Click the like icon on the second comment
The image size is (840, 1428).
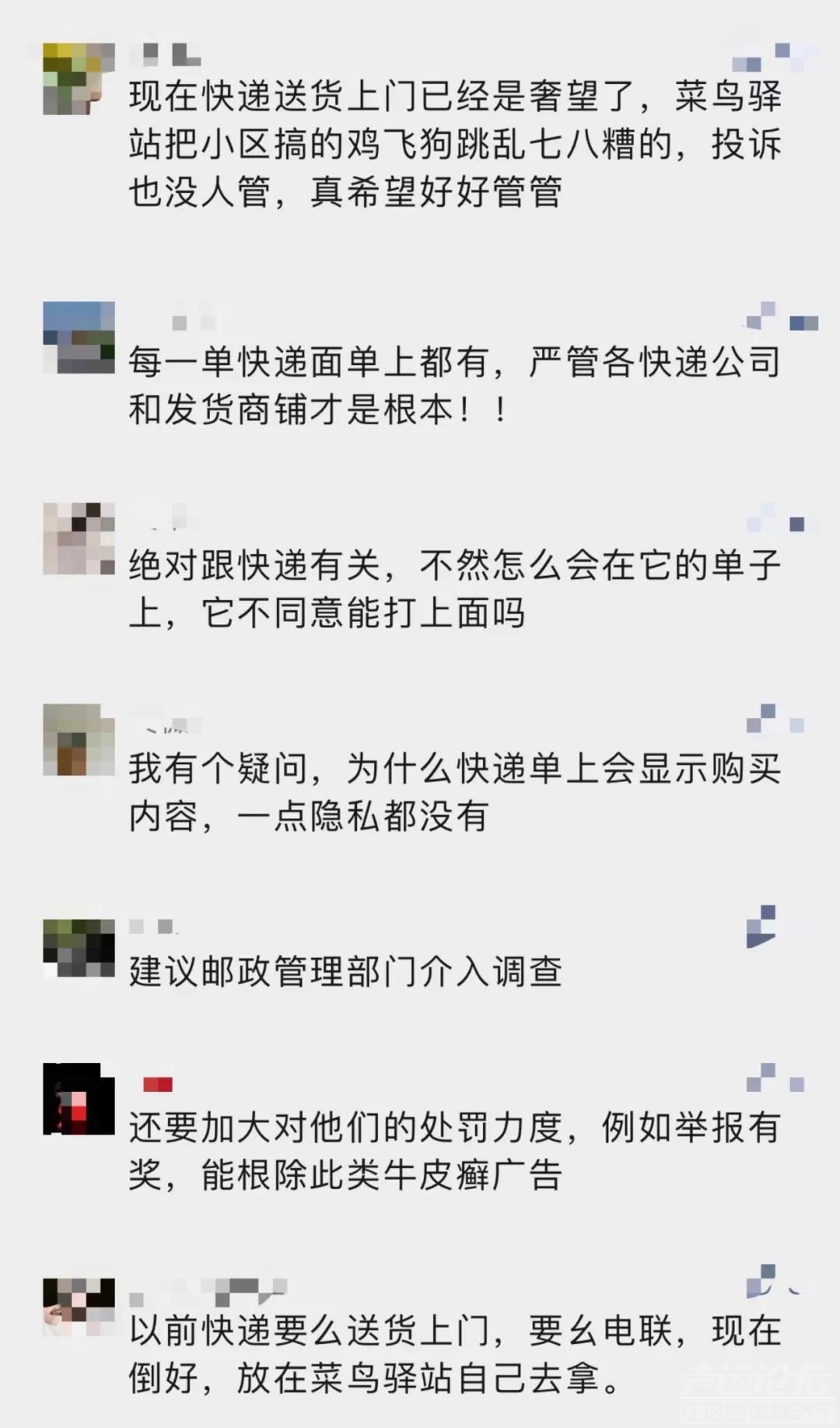778,315
